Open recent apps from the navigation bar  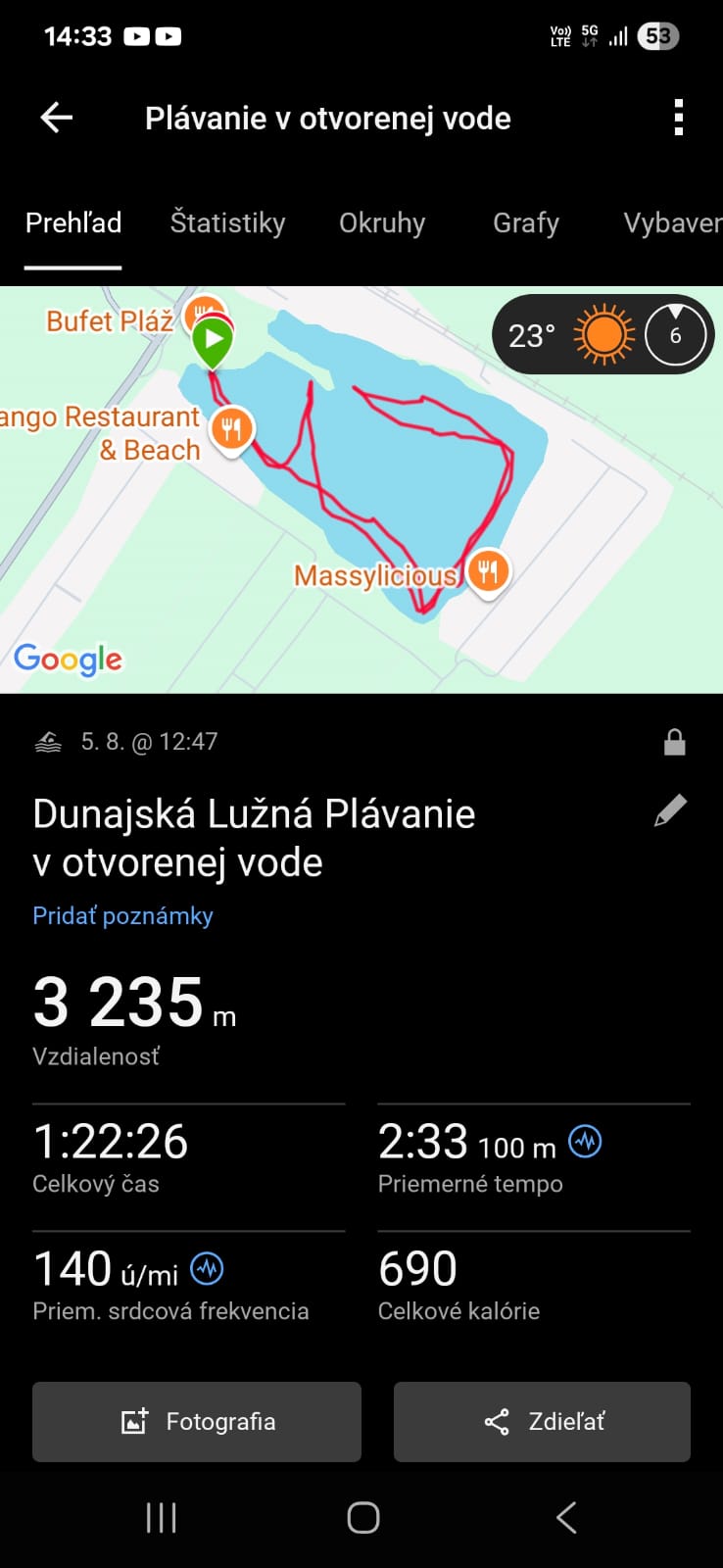click(x=161, y=1517)
